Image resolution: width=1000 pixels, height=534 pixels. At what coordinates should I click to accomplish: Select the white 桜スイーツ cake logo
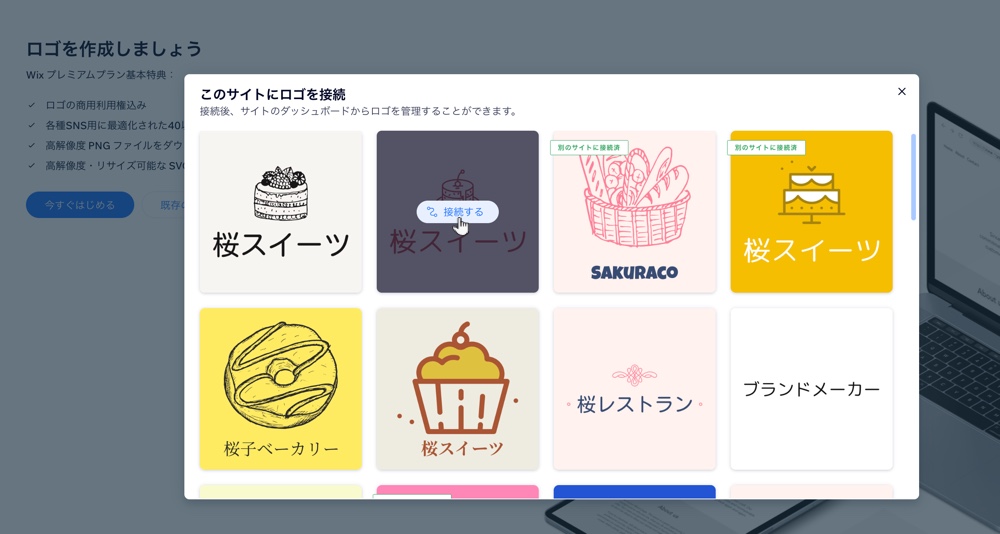(281, 212)
